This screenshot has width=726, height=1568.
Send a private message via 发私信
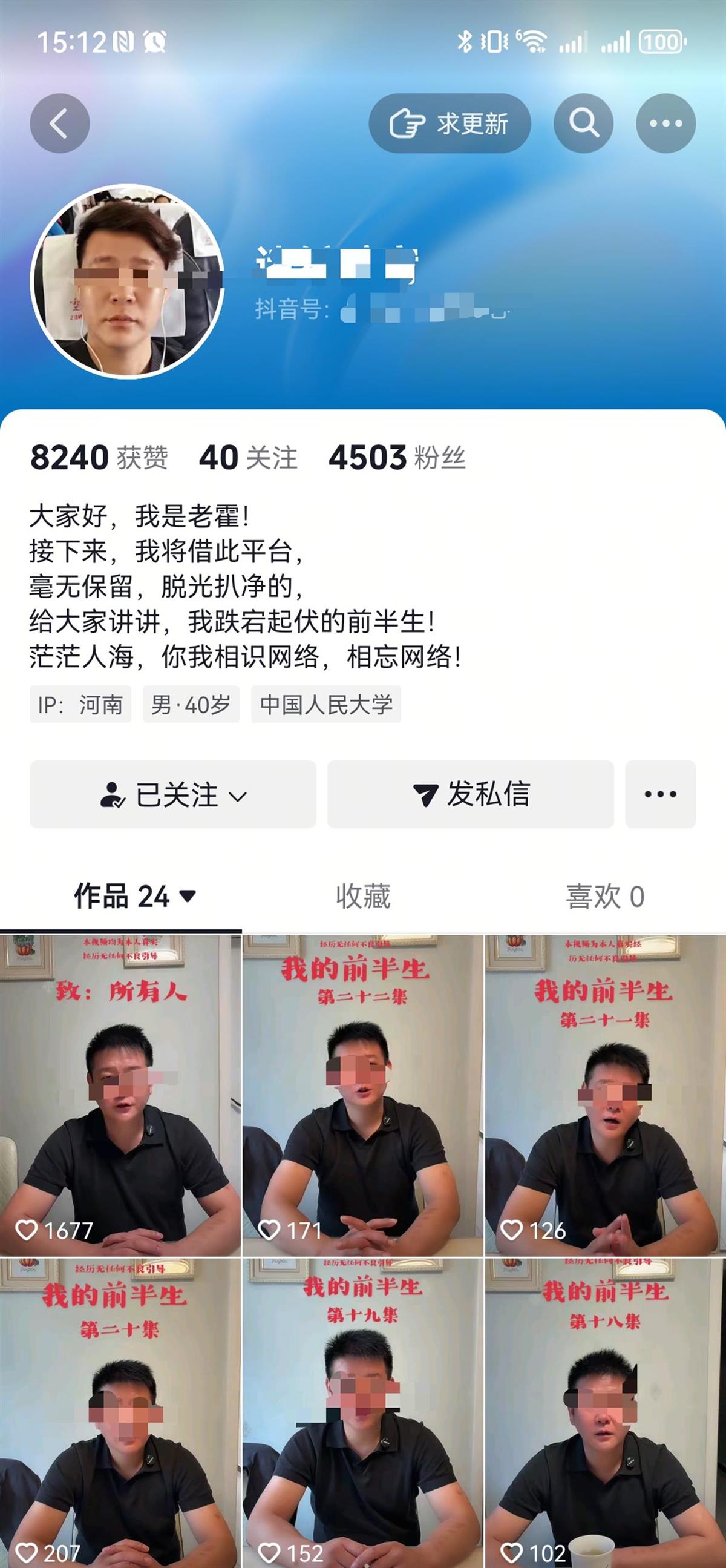tap(470, 794)
